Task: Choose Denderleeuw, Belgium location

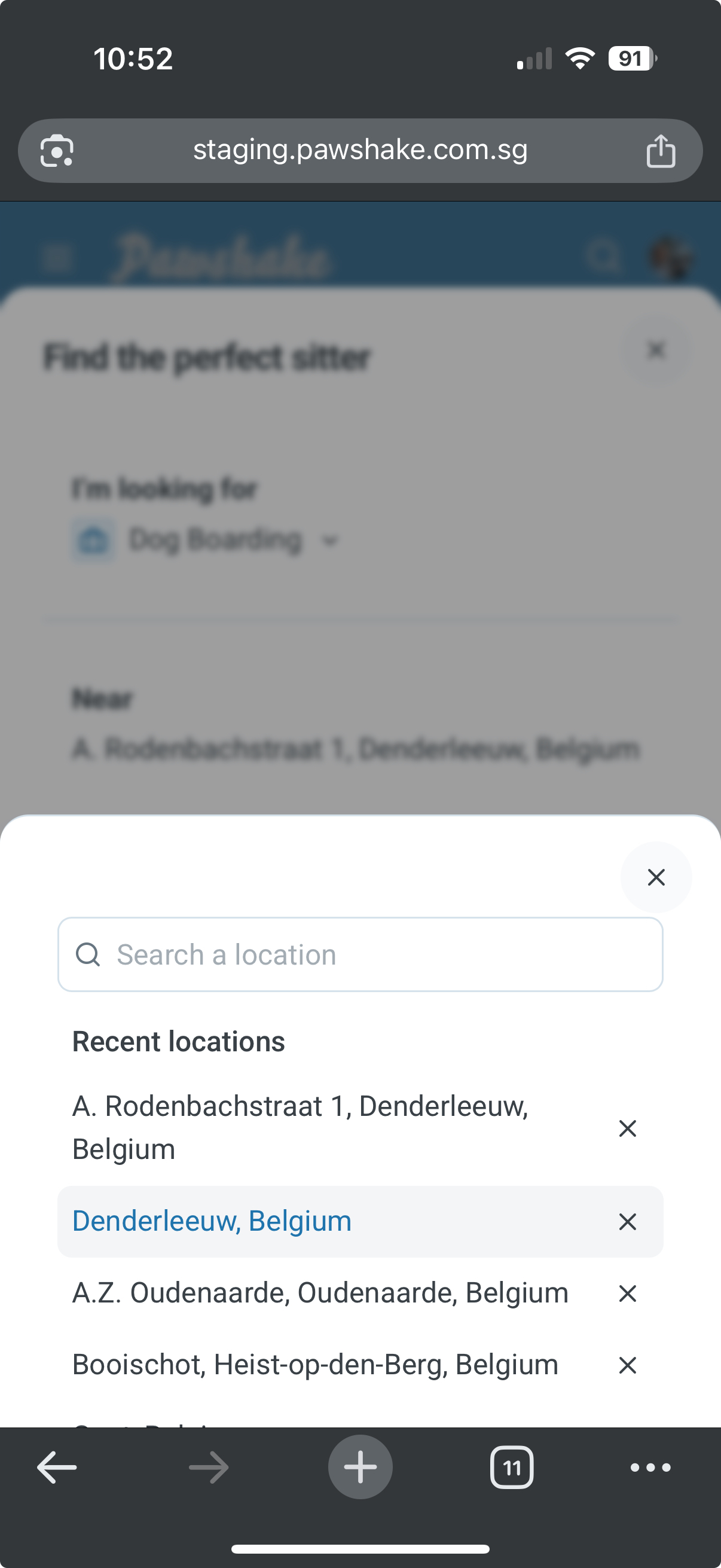Action: coord(212,1221)
